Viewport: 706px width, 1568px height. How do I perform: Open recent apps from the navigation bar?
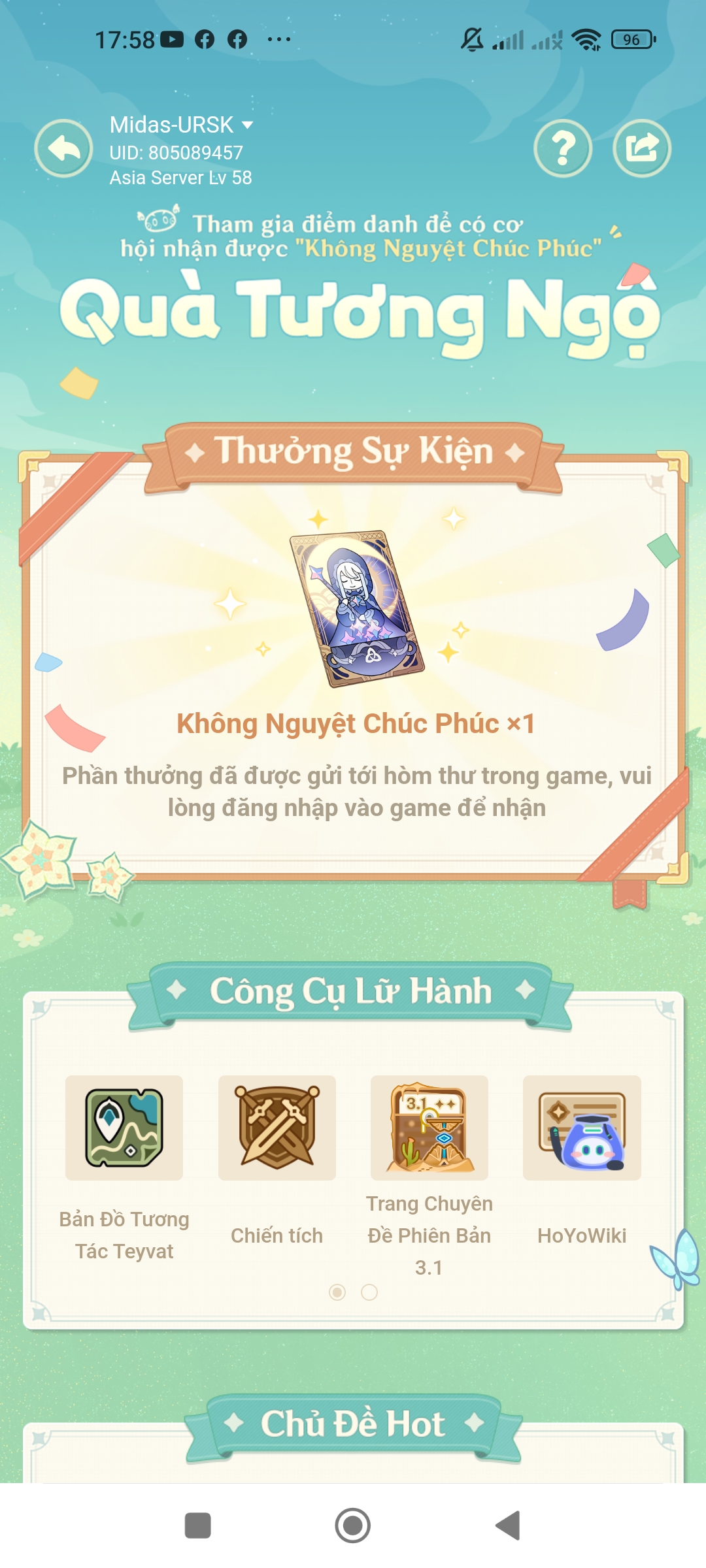pyautogui.click(x=198, y=1526)
